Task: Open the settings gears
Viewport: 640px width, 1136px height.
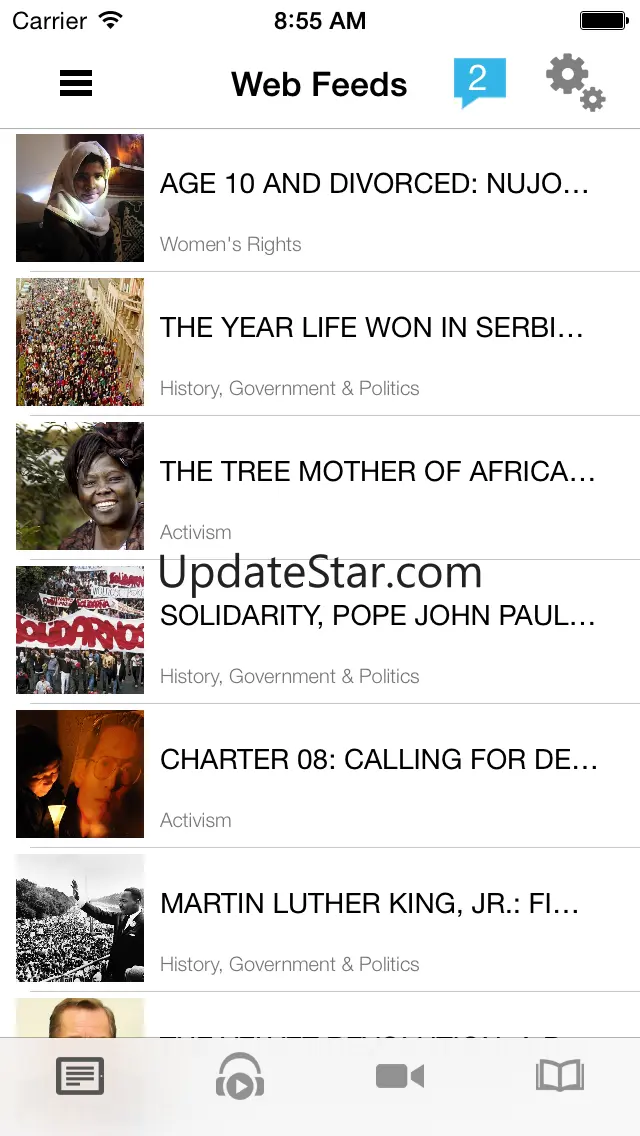Action: pyautogui.click(x=575, y=82)
